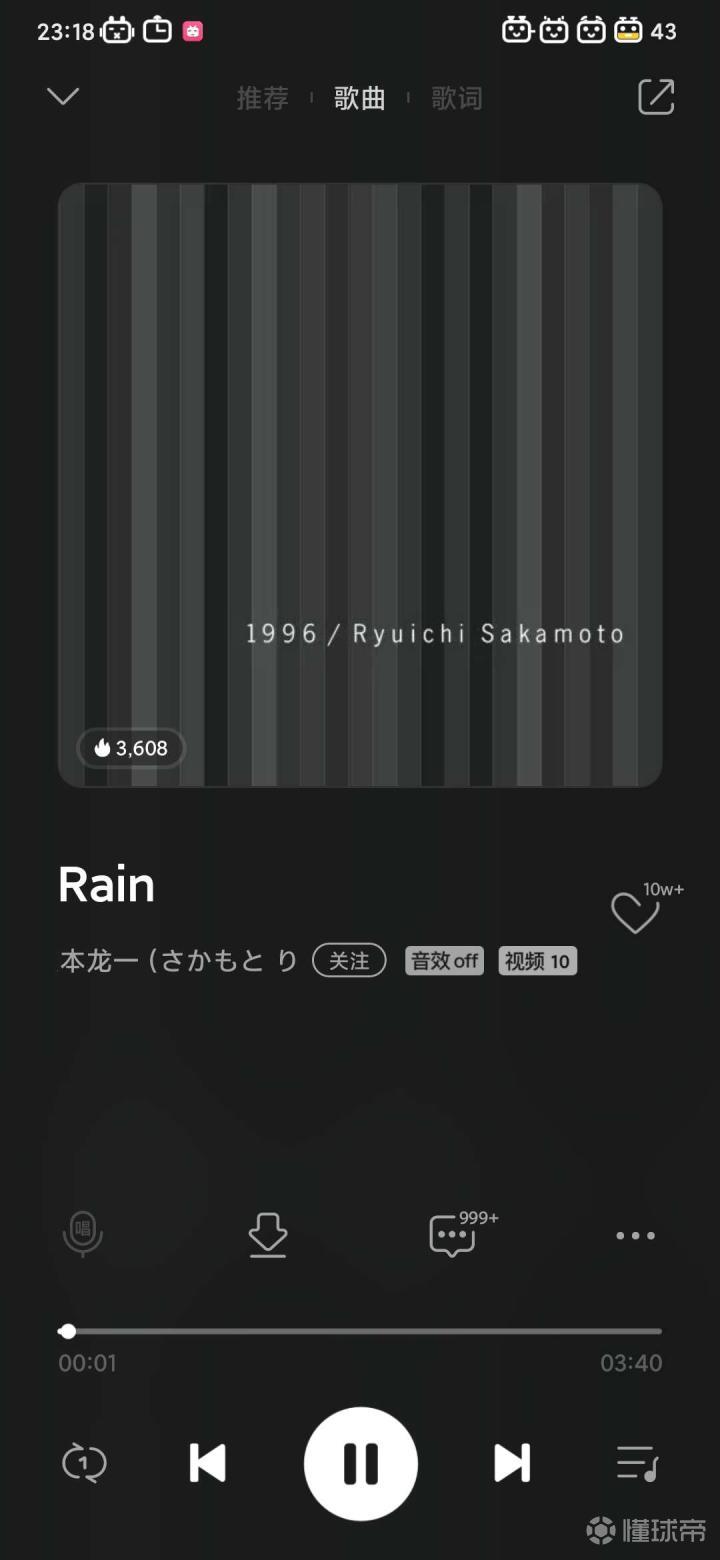Open the three-dot more options
Image resolution: width=720 pixels, height=1560 pixels.
(x=635, y=1236)
